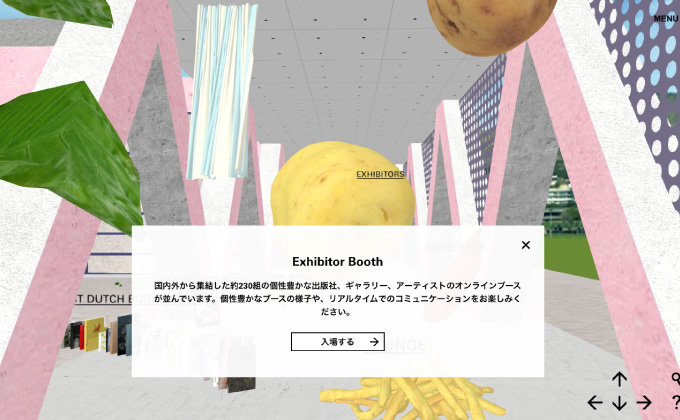
Task: Move backward with the down arrow
Action: point(619,402)
